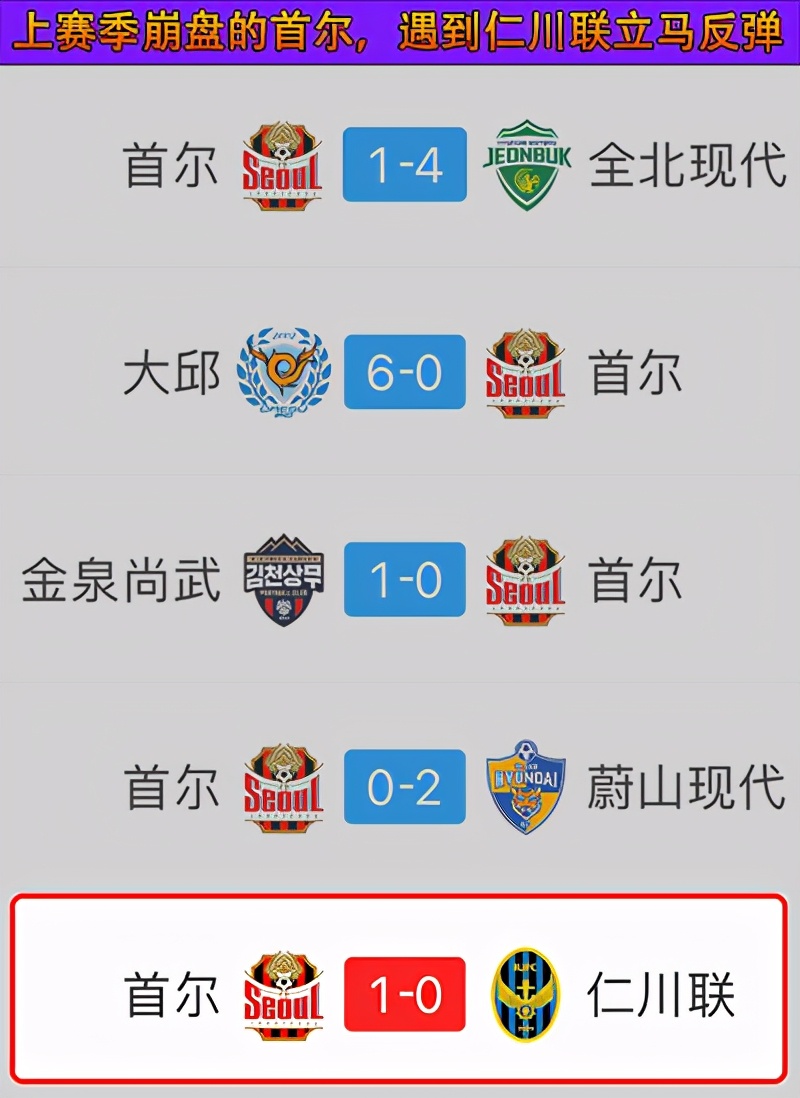Select the 大邱 team label
The image size is (800, 1098).
tap(172, 373)
